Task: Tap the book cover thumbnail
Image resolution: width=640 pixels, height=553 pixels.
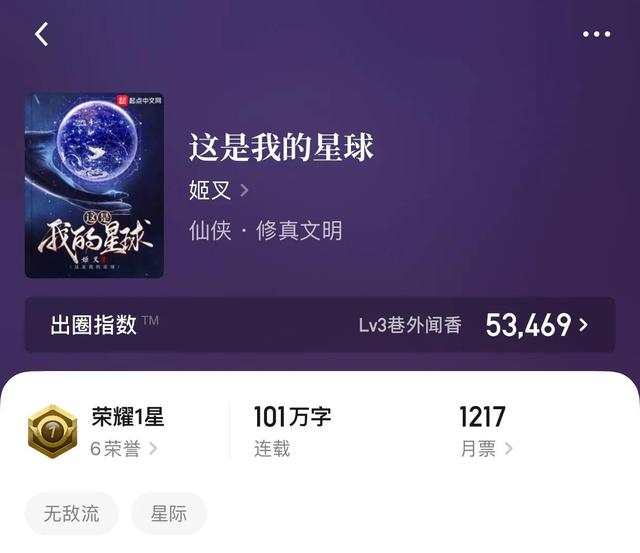Action: 94,186
